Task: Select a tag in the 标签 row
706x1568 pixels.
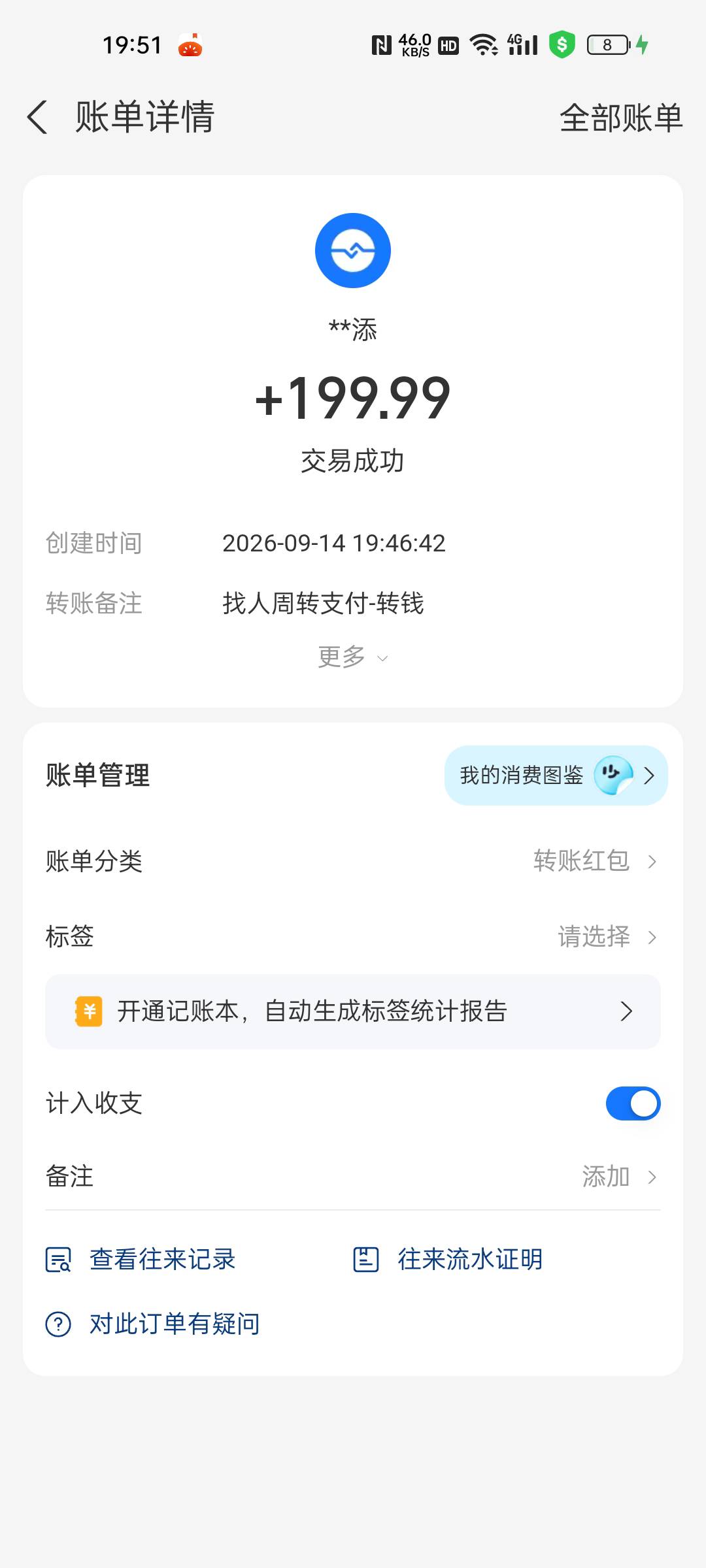Action: pos(353,936)
